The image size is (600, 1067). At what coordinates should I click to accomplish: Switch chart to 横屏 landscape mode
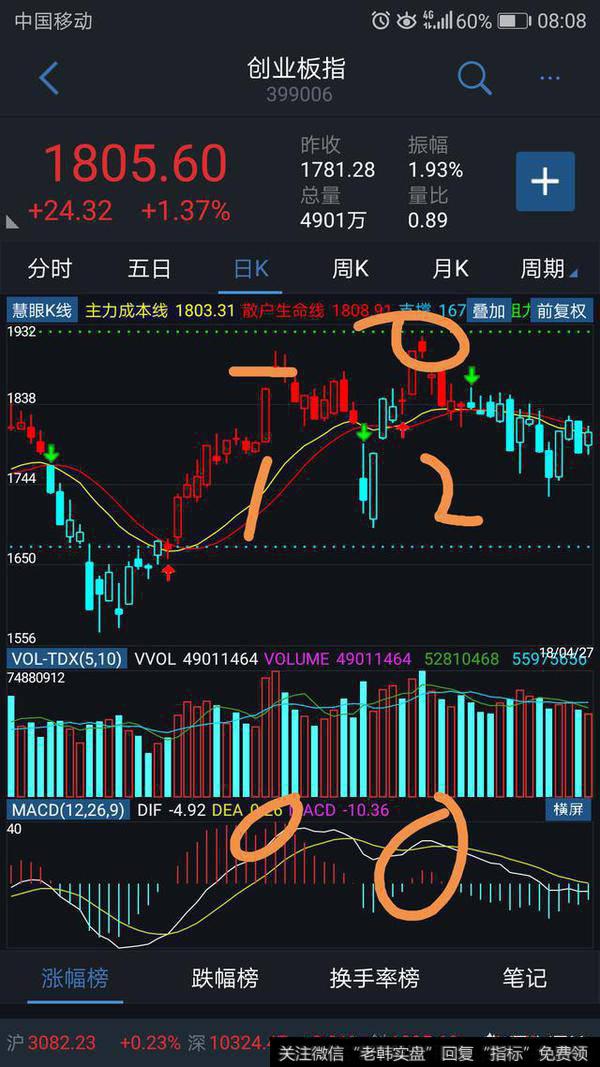click(568, 810)
